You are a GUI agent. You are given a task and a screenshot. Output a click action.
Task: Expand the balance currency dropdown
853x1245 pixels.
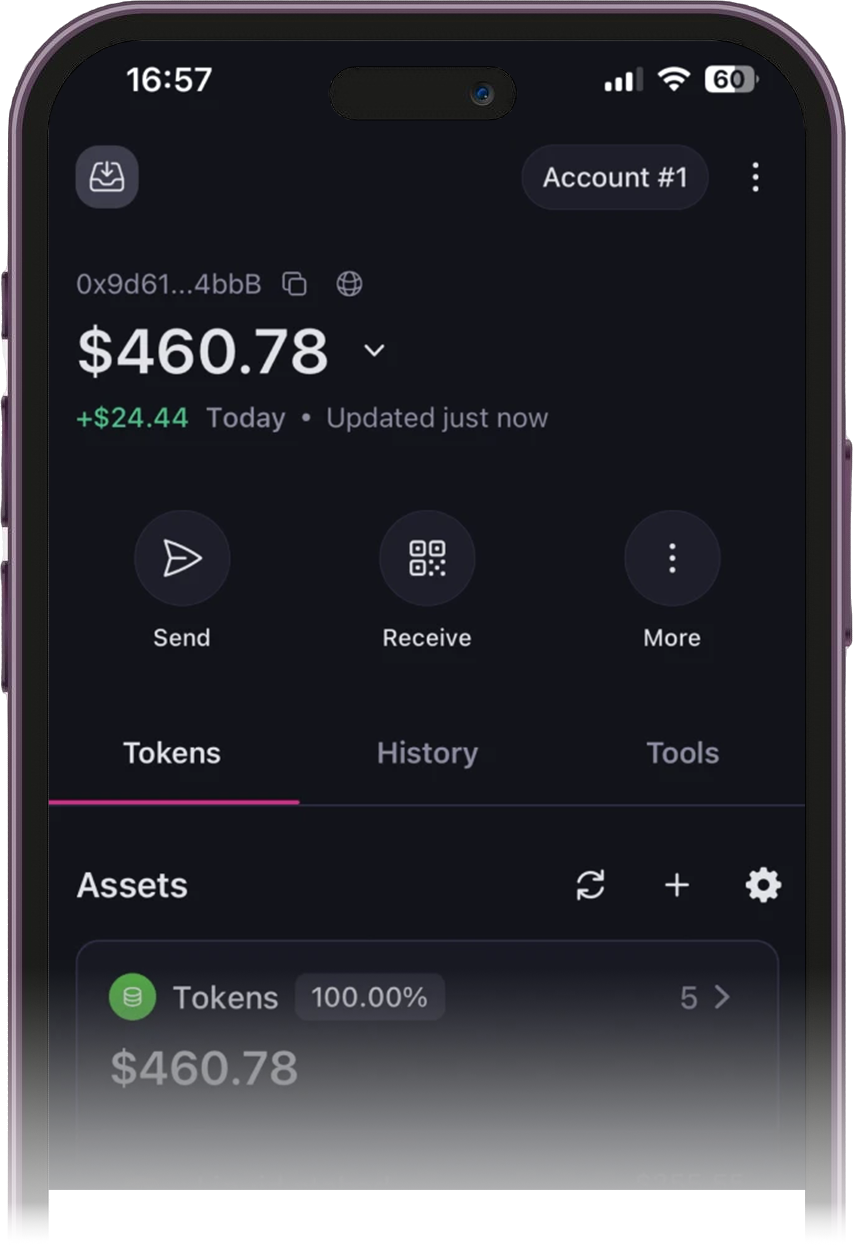coord(374,351)
